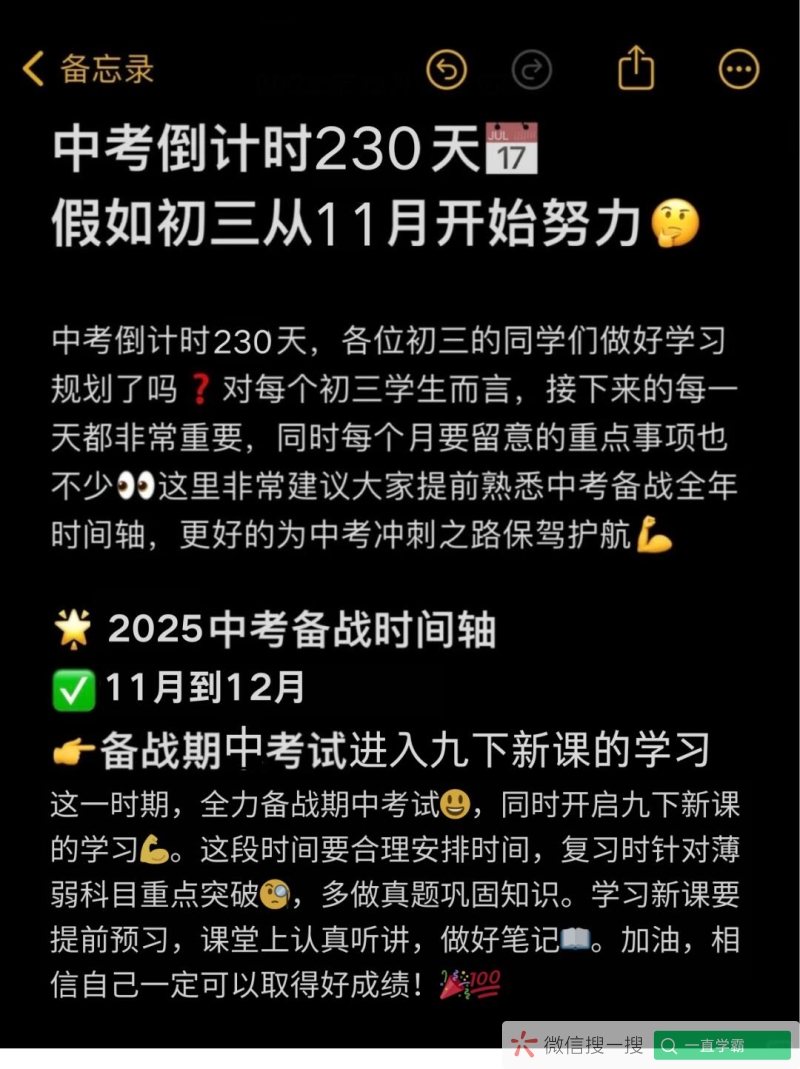This screenshot has width=800, height=1069.
Task: Open the more options menu
Action: point(739,69)
